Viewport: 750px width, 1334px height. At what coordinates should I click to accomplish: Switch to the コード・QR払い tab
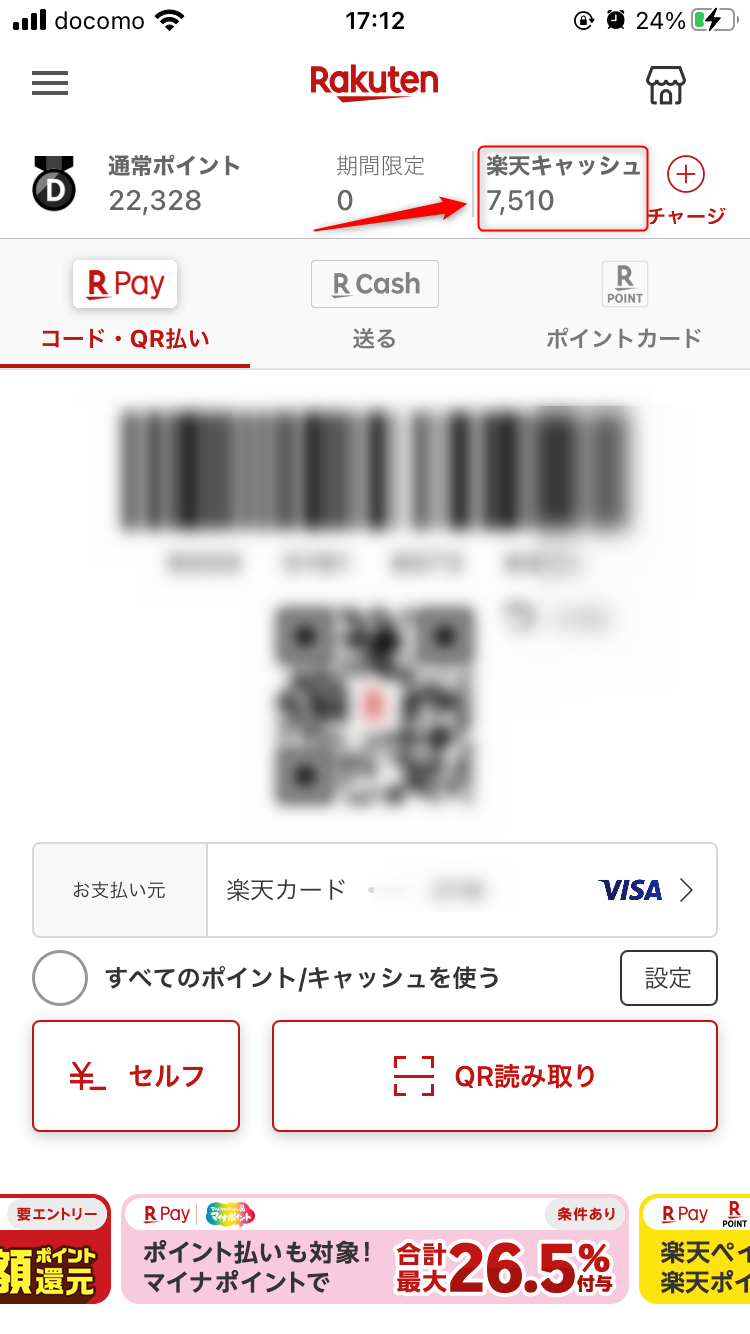pos(125,310)
